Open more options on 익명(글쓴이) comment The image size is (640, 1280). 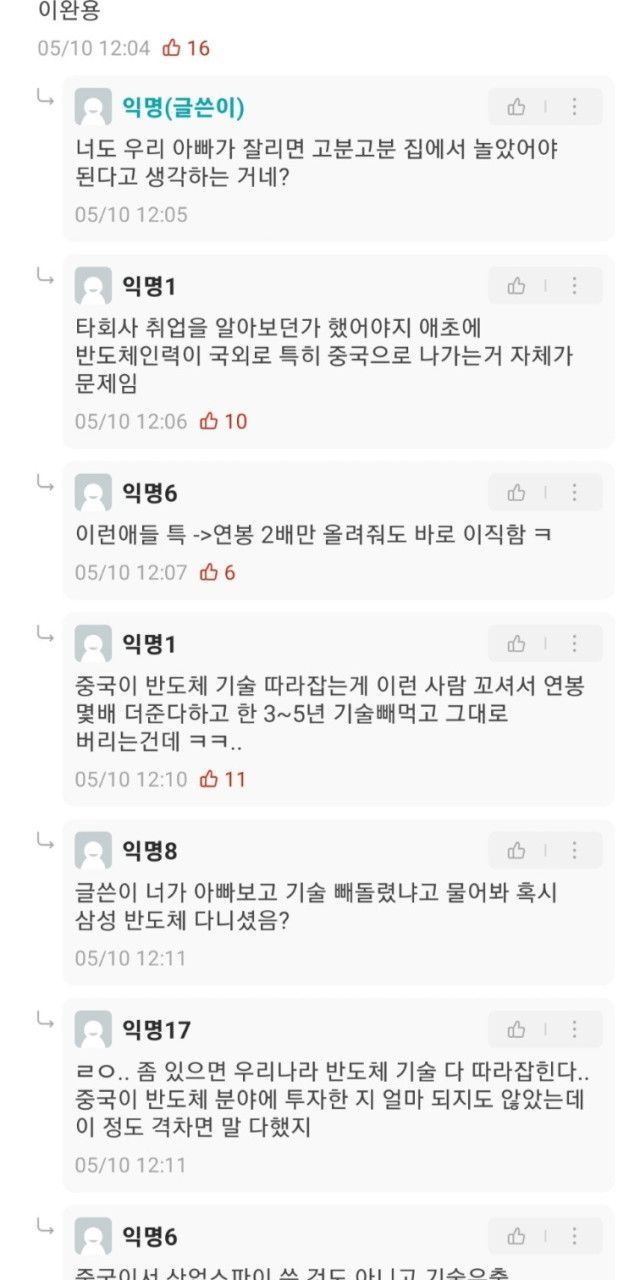574,107
